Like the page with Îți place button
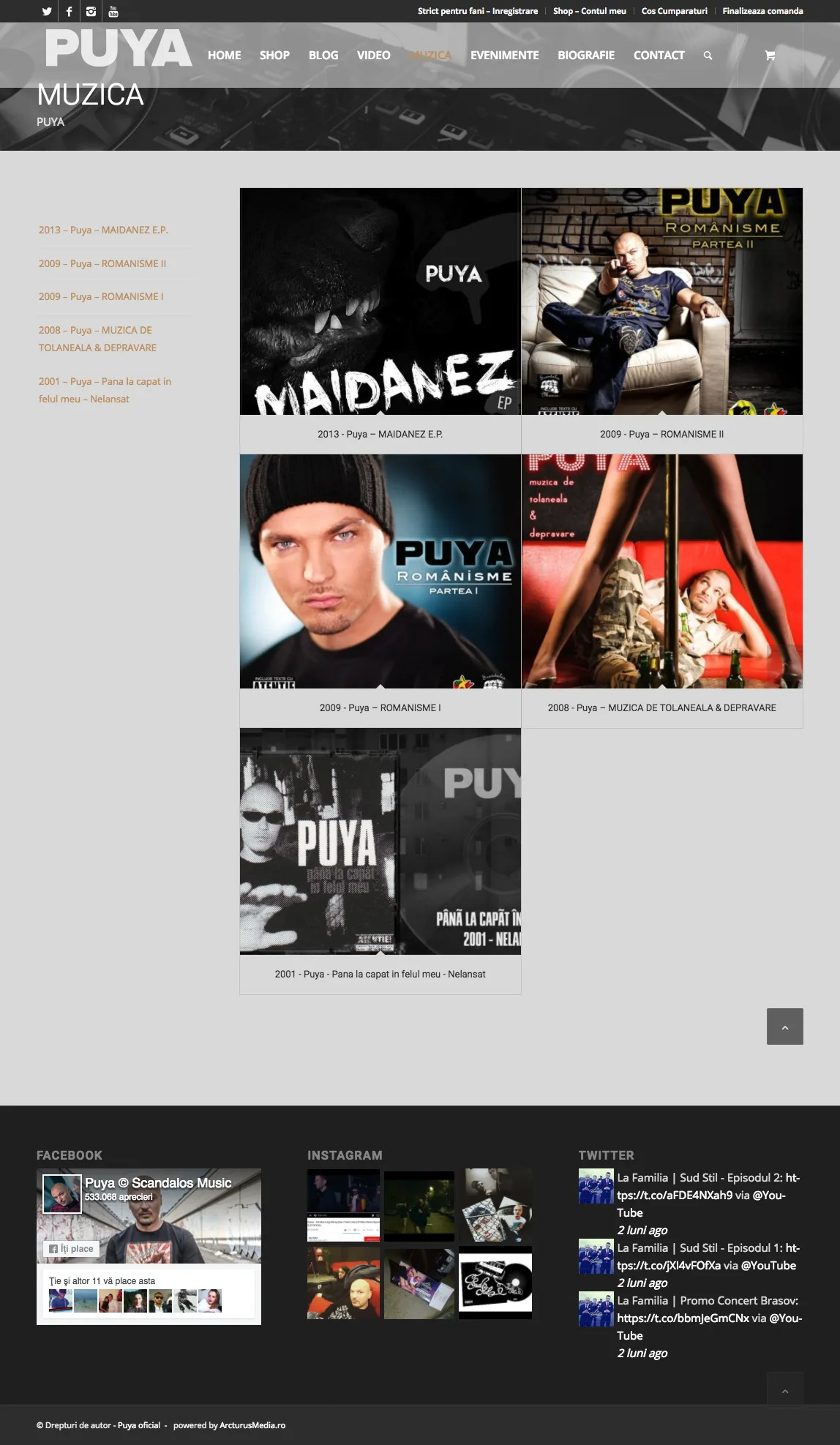The image size is (840, 1445). tap(72, 1249)
